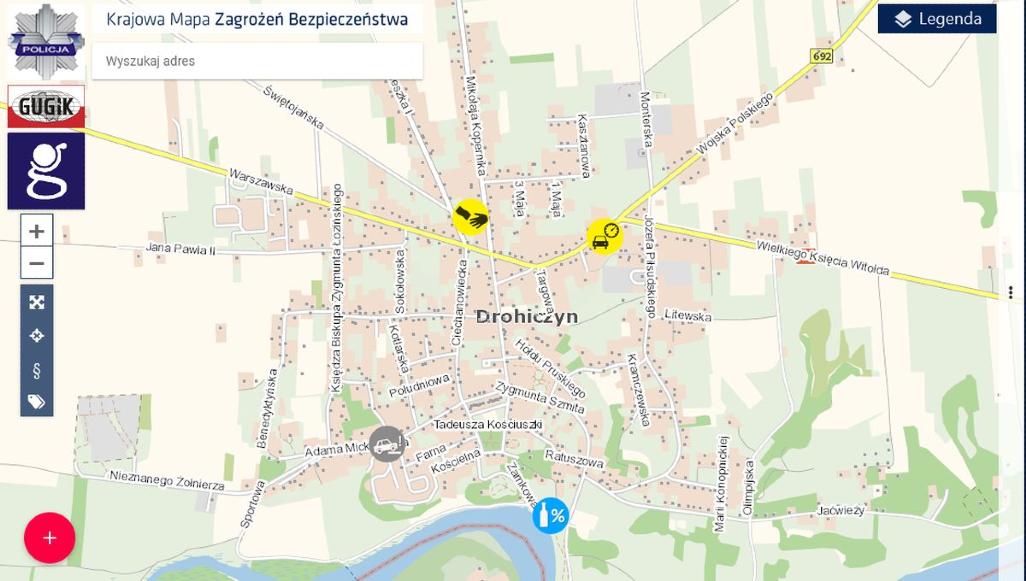Zoom in on the map

37,231
